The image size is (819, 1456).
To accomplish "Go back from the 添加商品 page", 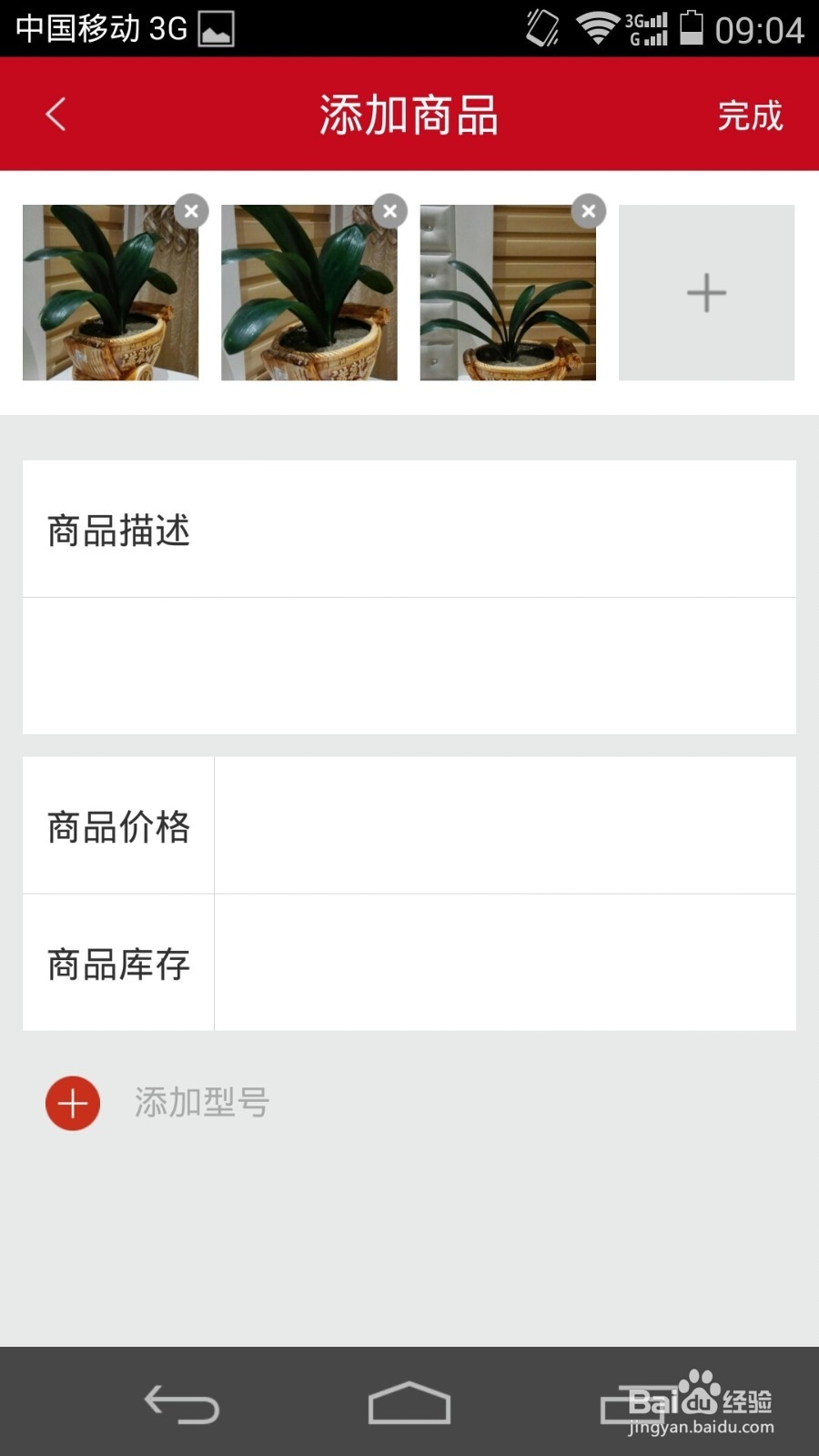I will (x=56, y=115).
